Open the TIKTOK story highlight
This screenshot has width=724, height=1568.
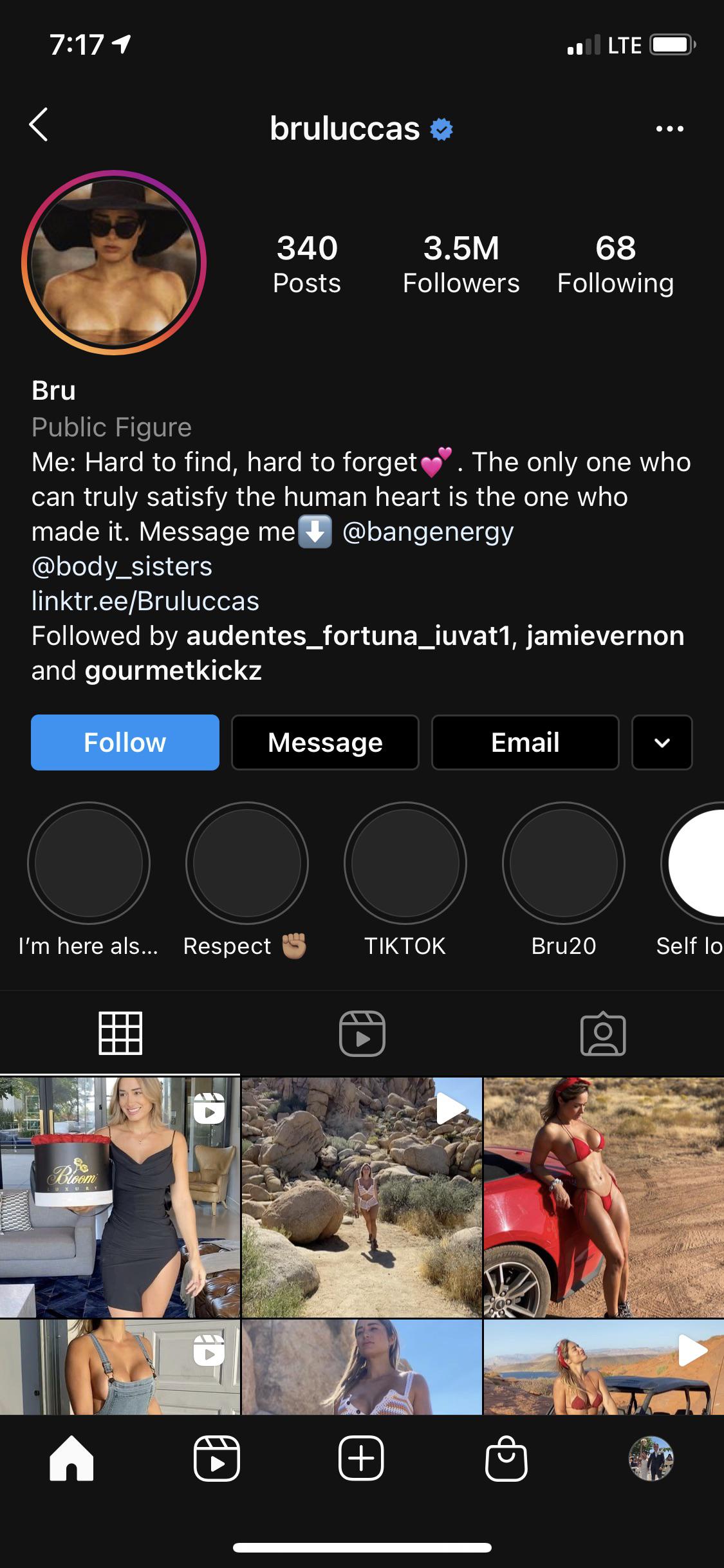coord(405,864)
